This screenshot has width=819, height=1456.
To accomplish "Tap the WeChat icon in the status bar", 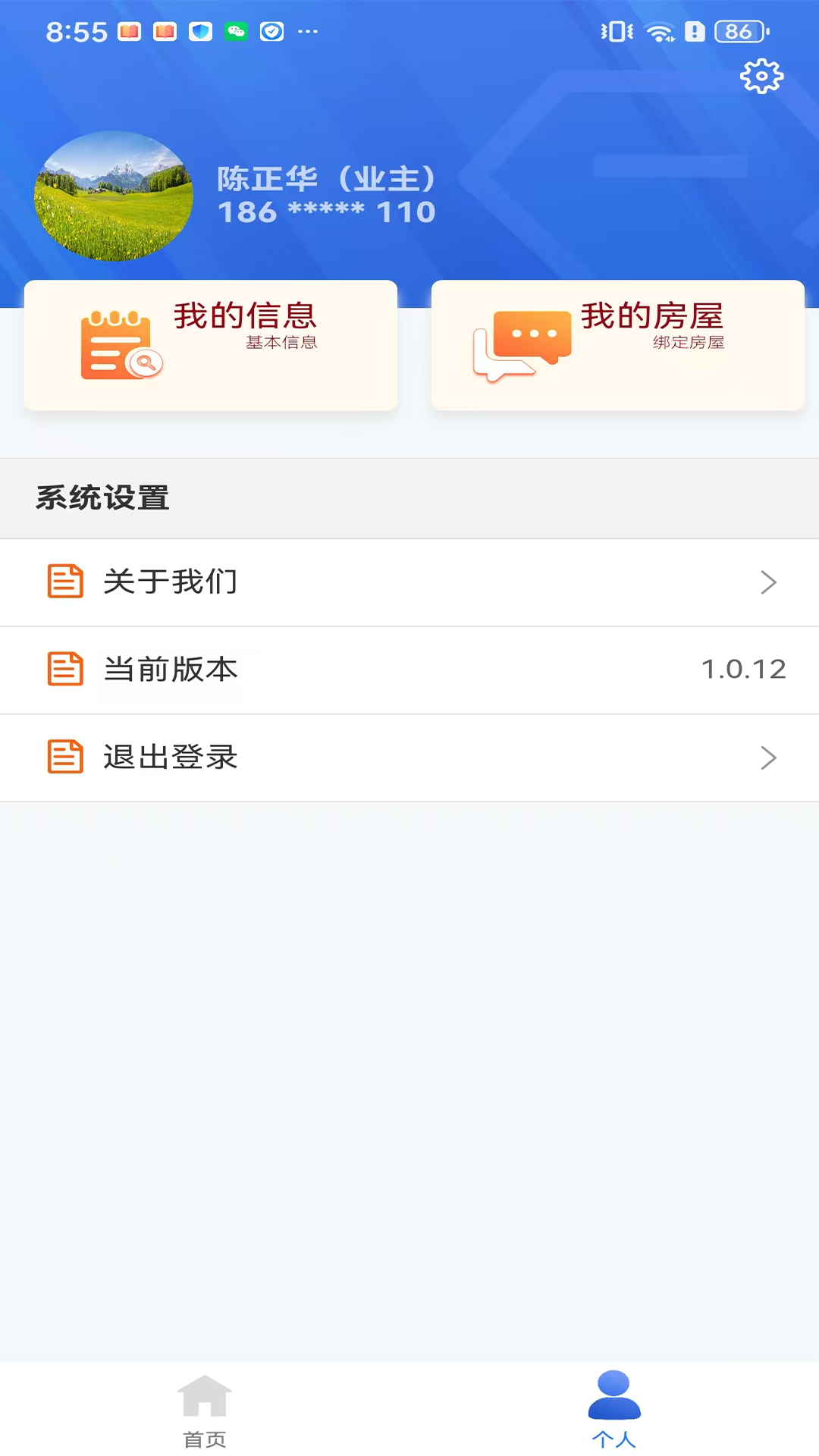I will coord(237,31).
